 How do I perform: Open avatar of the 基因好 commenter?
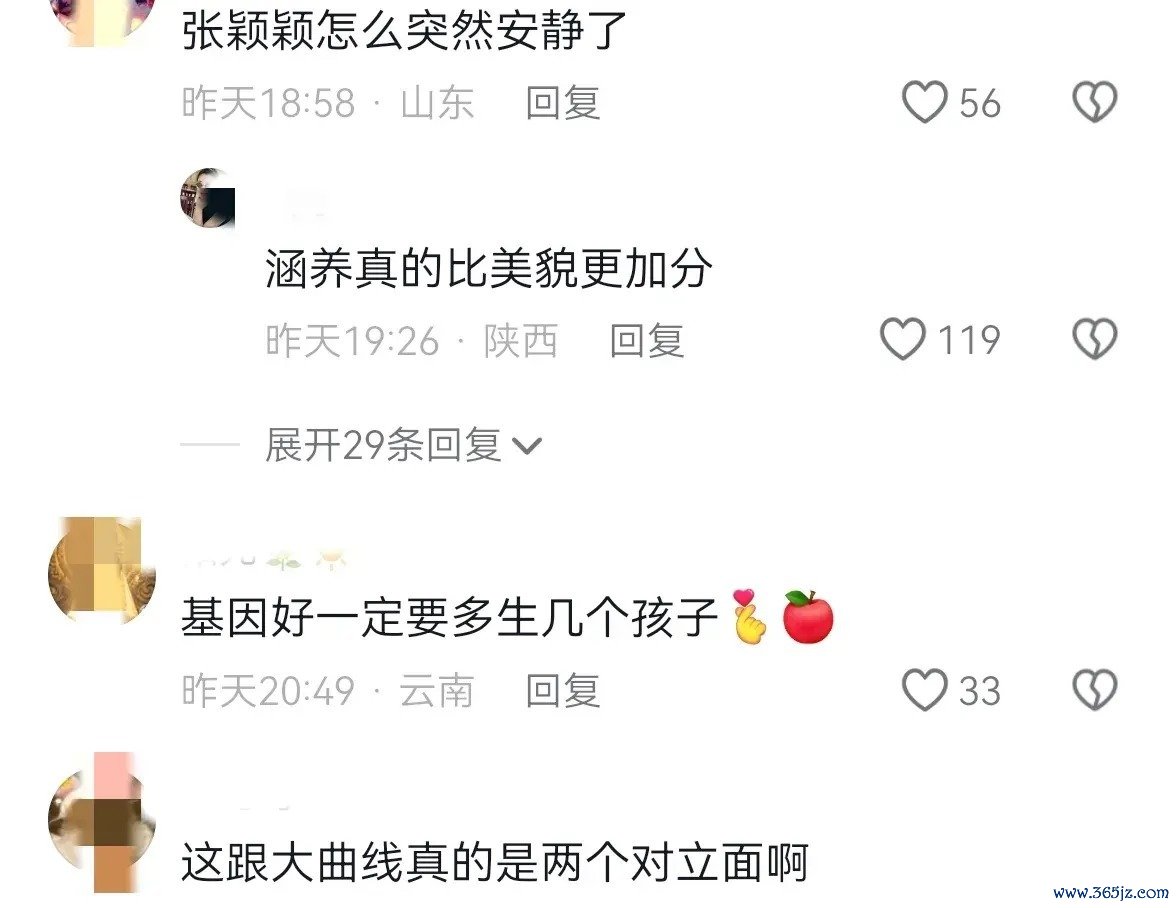[x=101, y=572]
